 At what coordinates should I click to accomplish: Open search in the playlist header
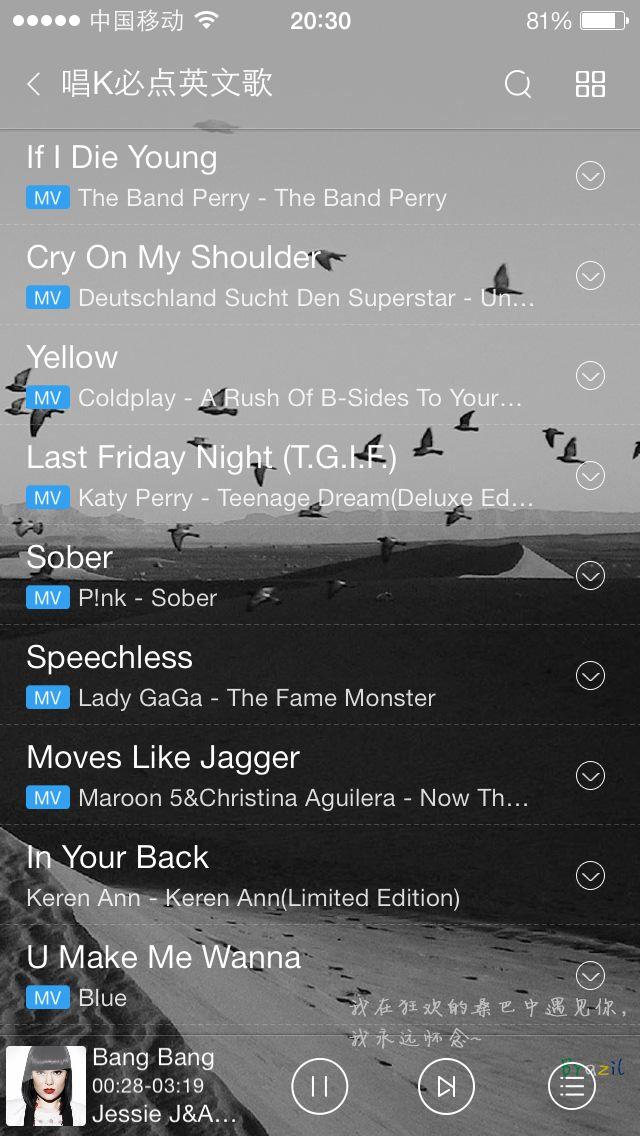[518, 84]
